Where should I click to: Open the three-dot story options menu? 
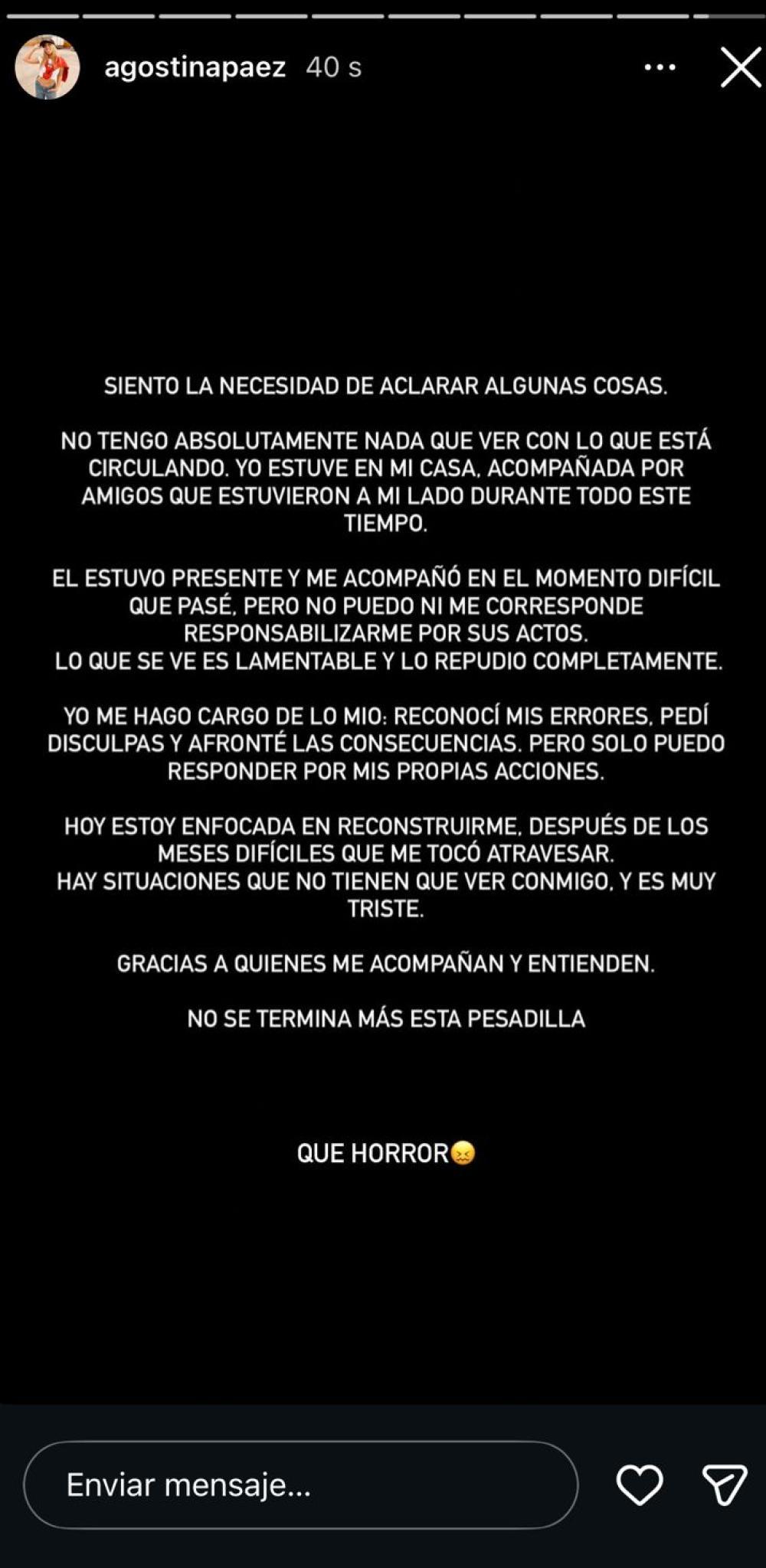point(660,67)
